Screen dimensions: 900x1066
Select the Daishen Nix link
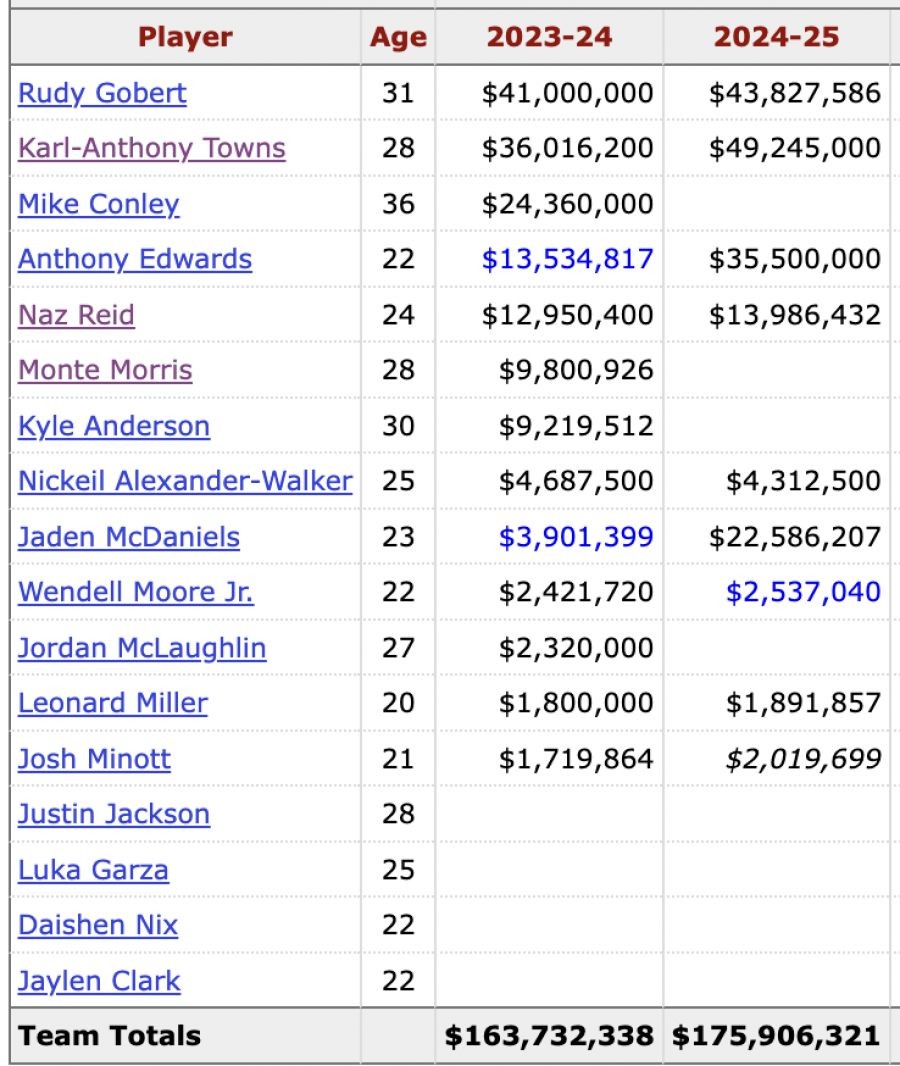[98, 925]
